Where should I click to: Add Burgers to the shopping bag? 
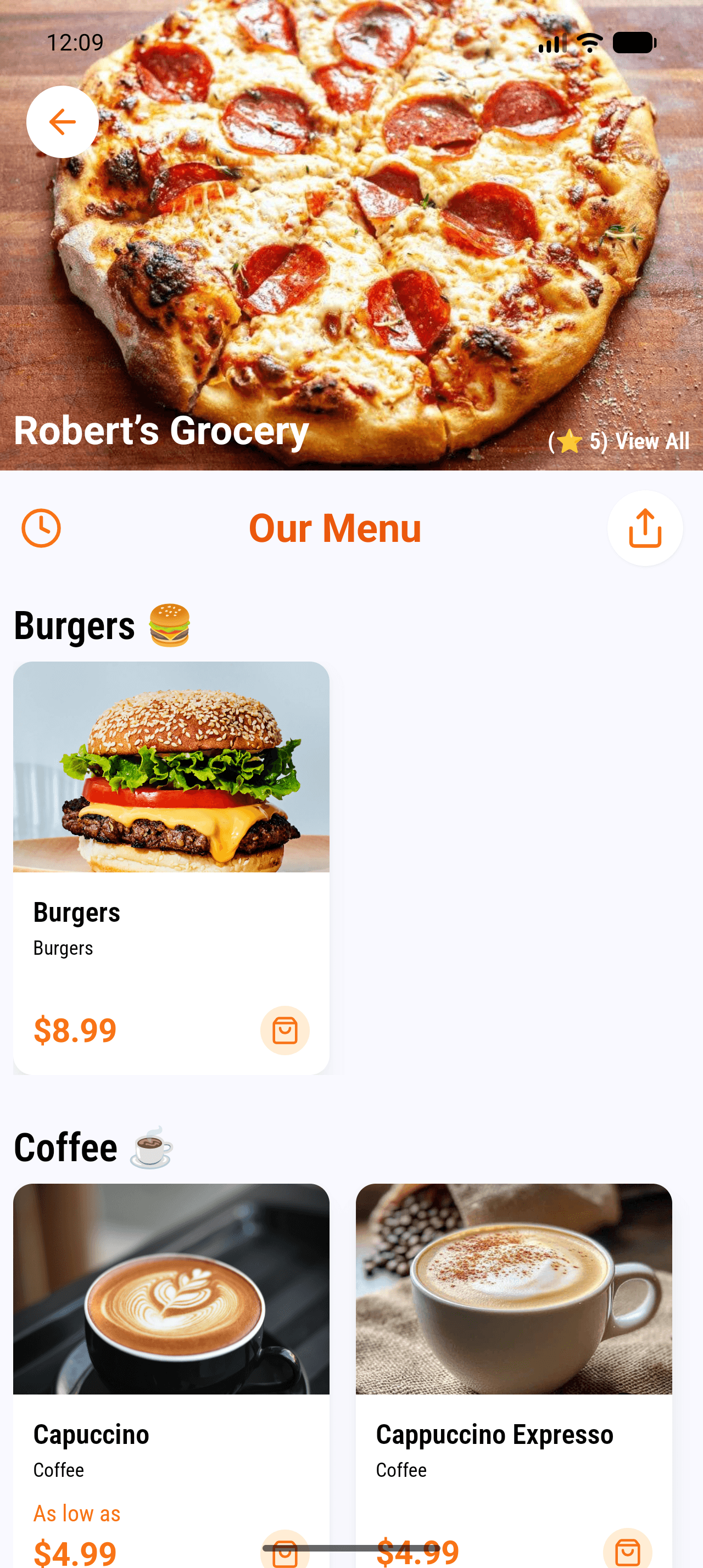pos(284,1030)
